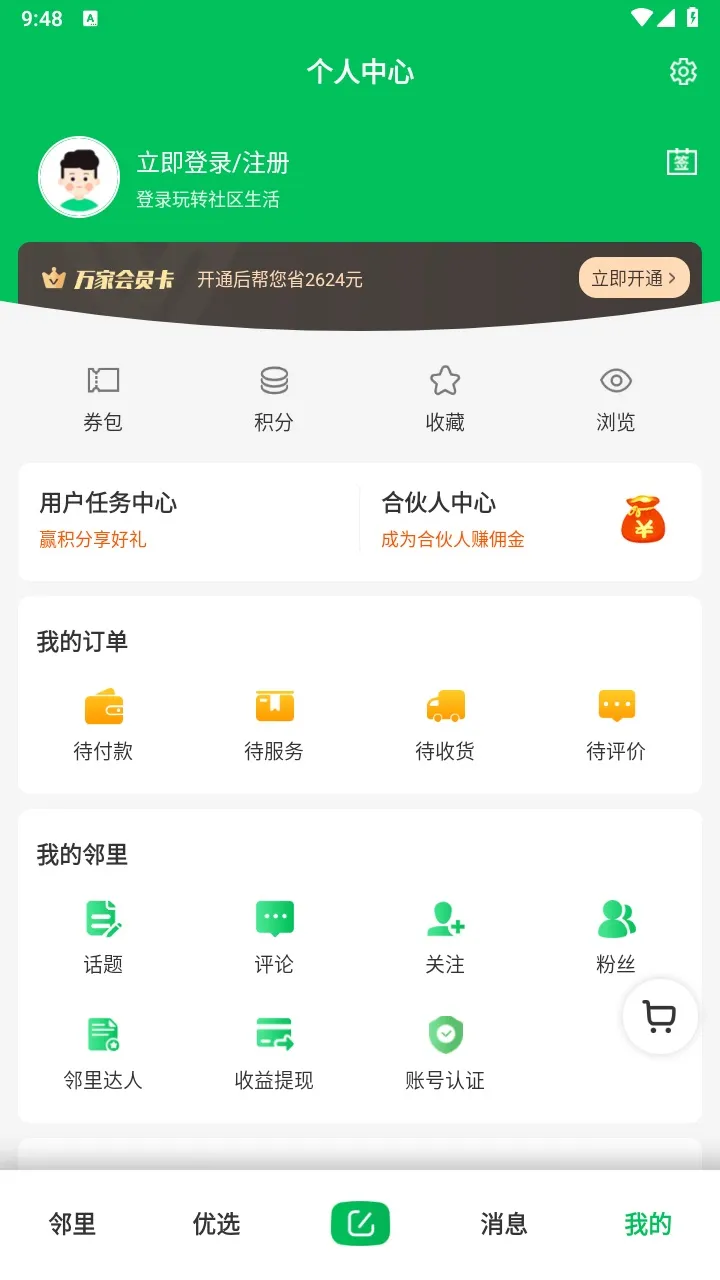Open the floating shopping cart
The image size is (720, 1280).
[660, 1017]
